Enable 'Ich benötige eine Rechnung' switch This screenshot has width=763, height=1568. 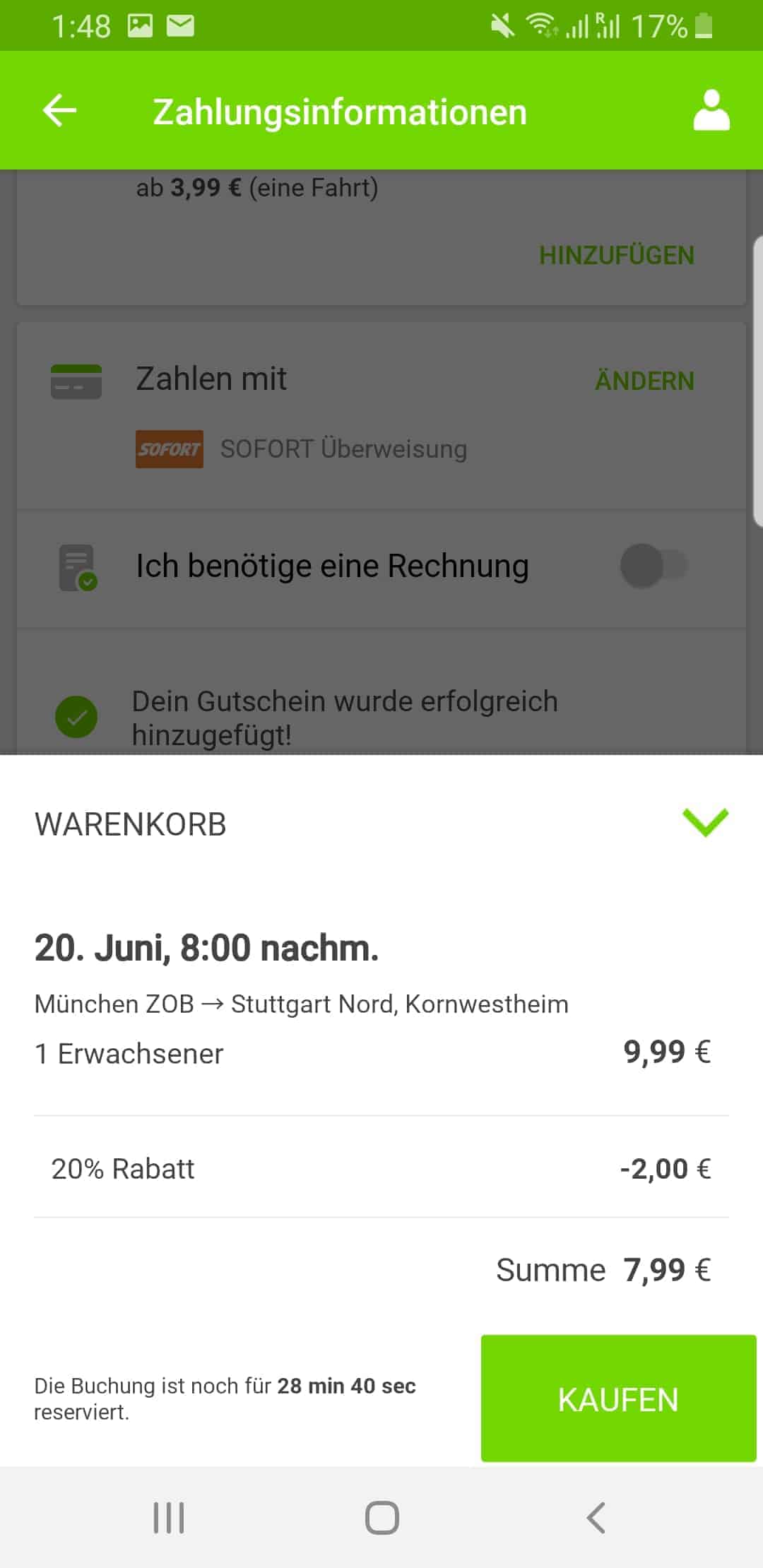[x=653, y=566]
